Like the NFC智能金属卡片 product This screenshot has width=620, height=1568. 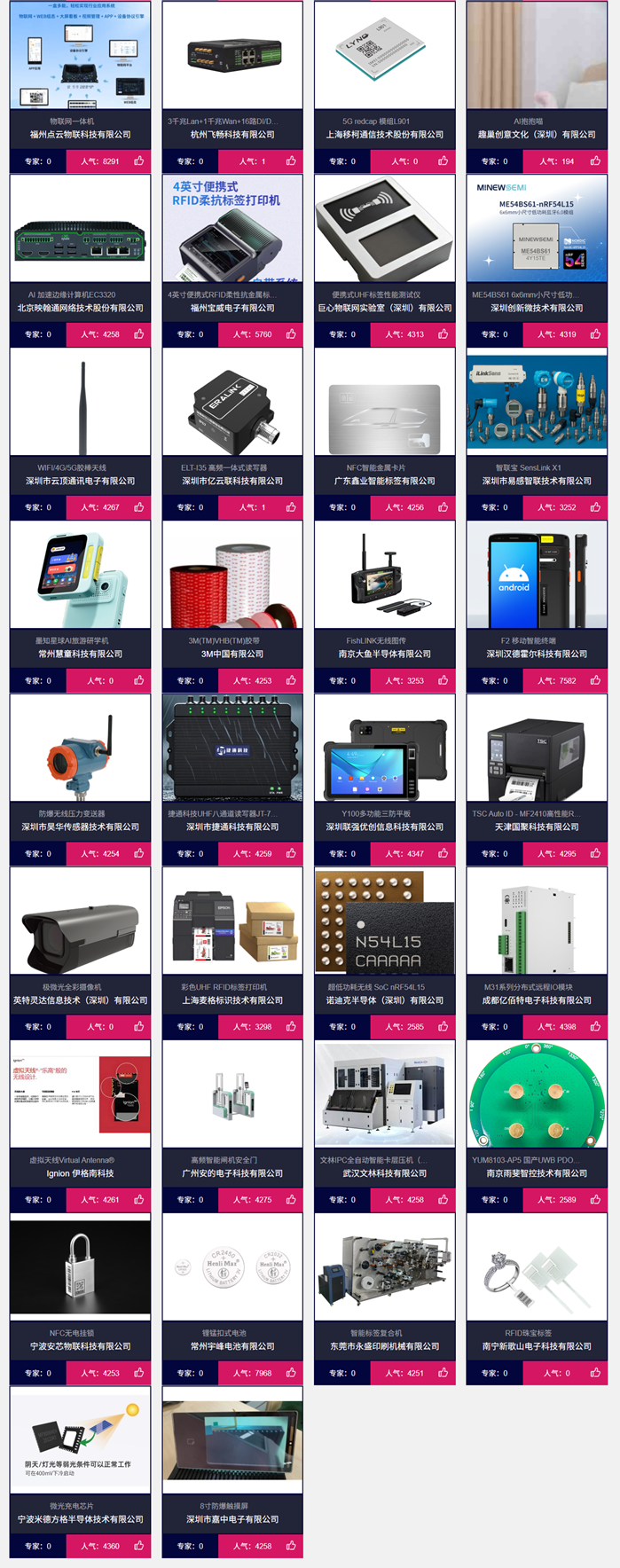[443, 507]
